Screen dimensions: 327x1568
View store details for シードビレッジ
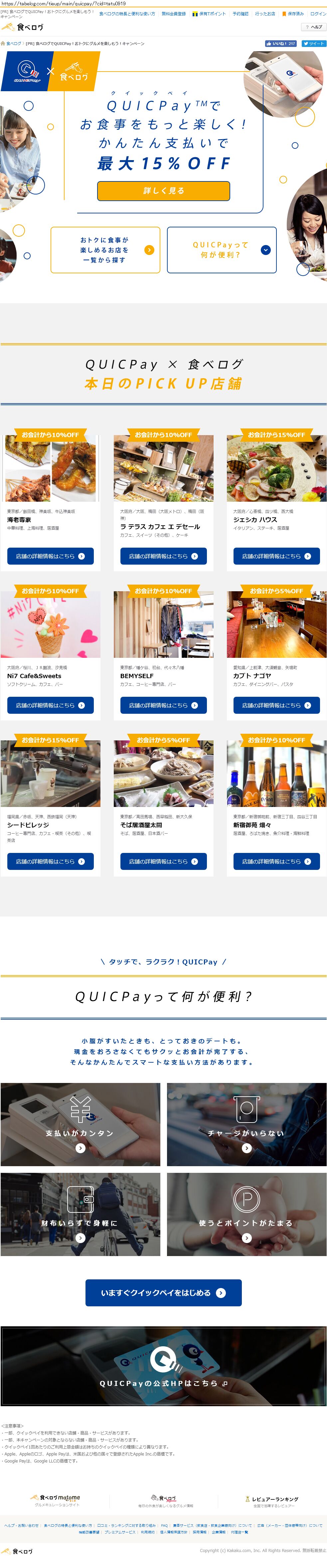(x=50, y=861)
